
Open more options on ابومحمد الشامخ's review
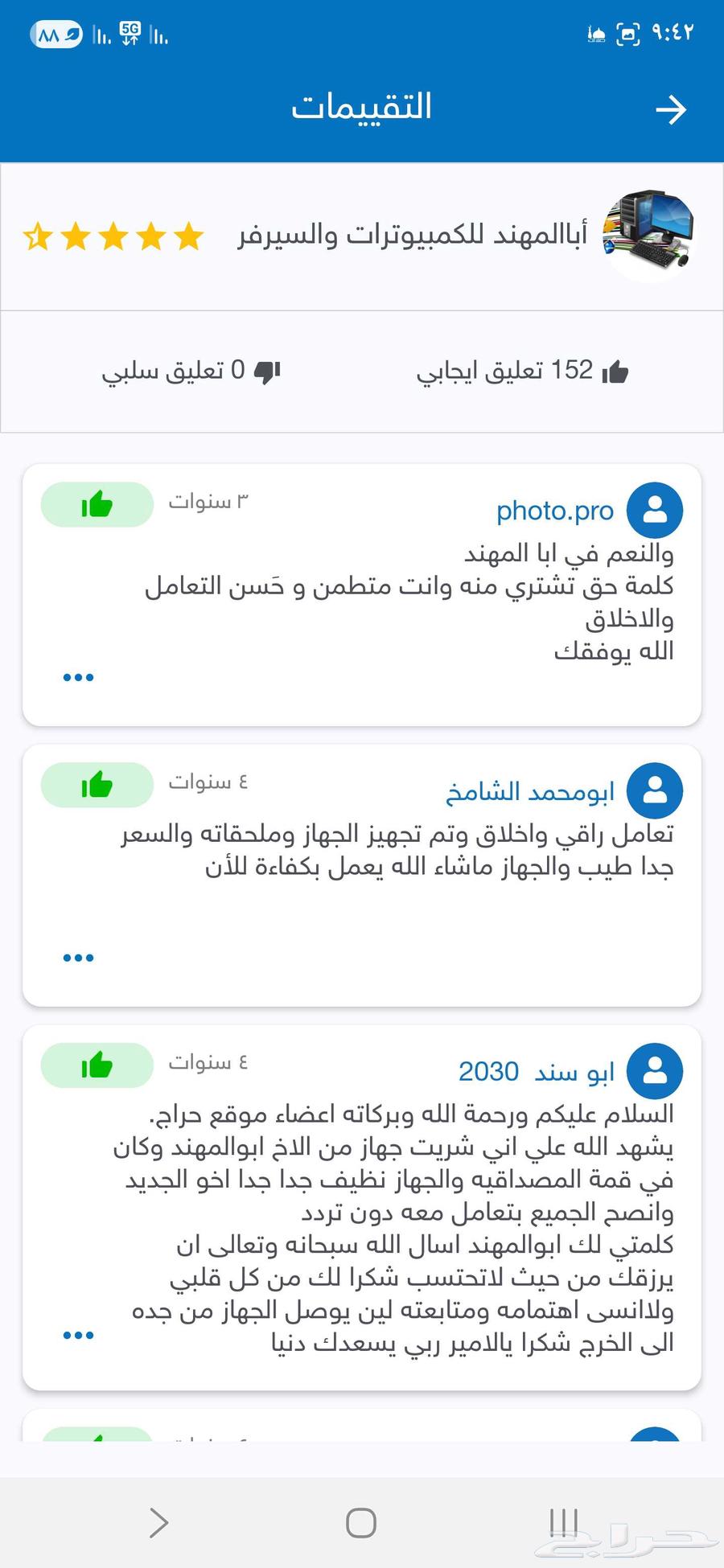pos(78,958)
